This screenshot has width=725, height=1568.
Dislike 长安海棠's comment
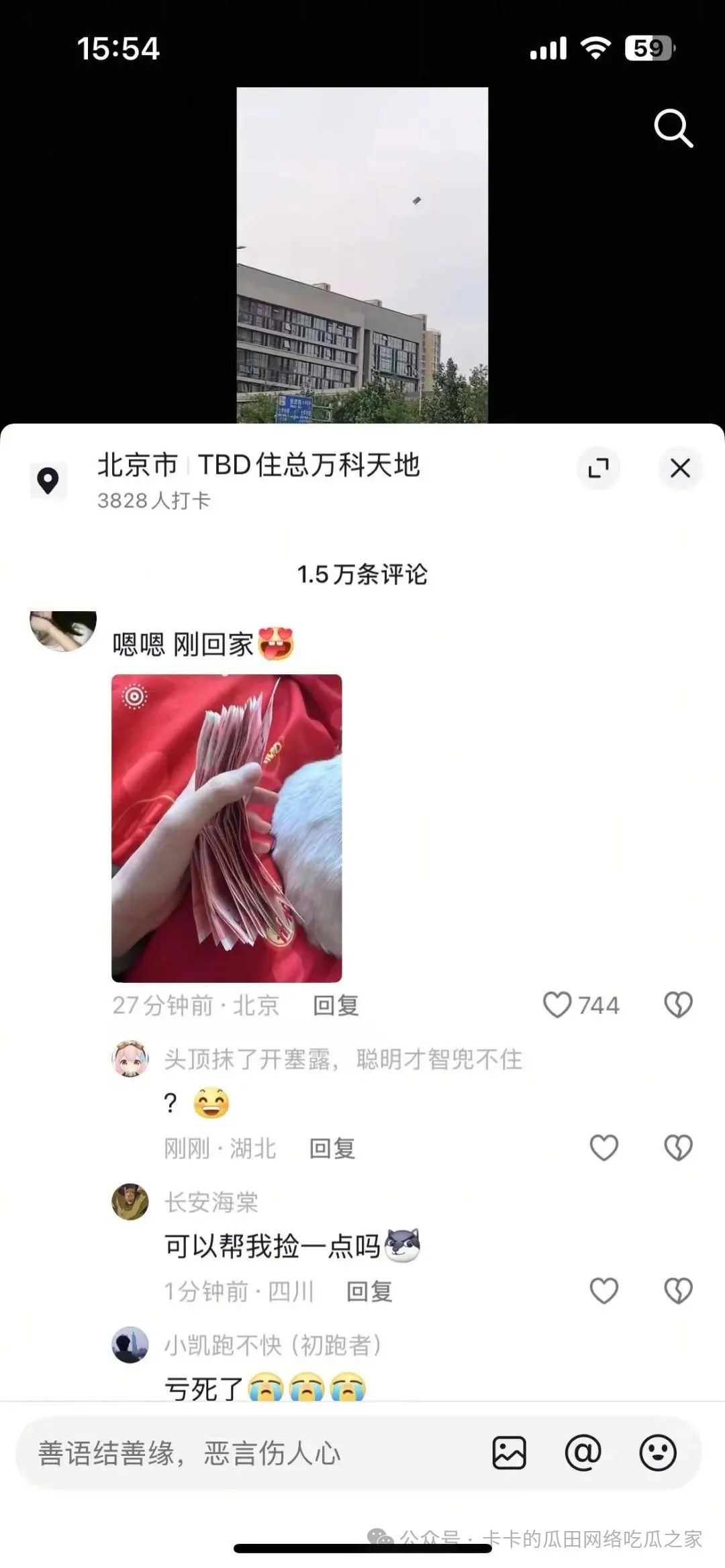click(678, 1291)
